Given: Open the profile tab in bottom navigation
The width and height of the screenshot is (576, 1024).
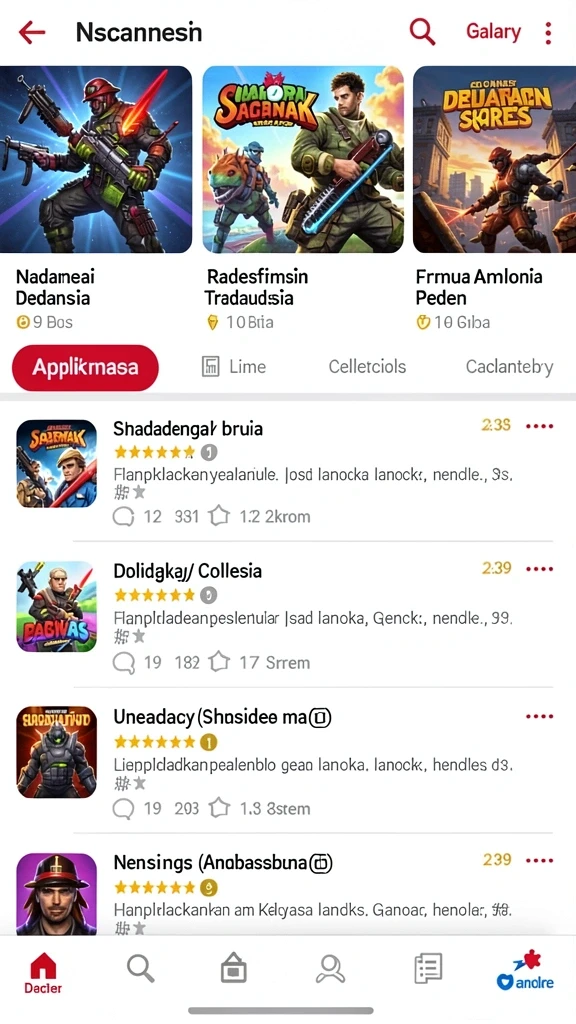Looking at the screenshot, I should [330, 968].
